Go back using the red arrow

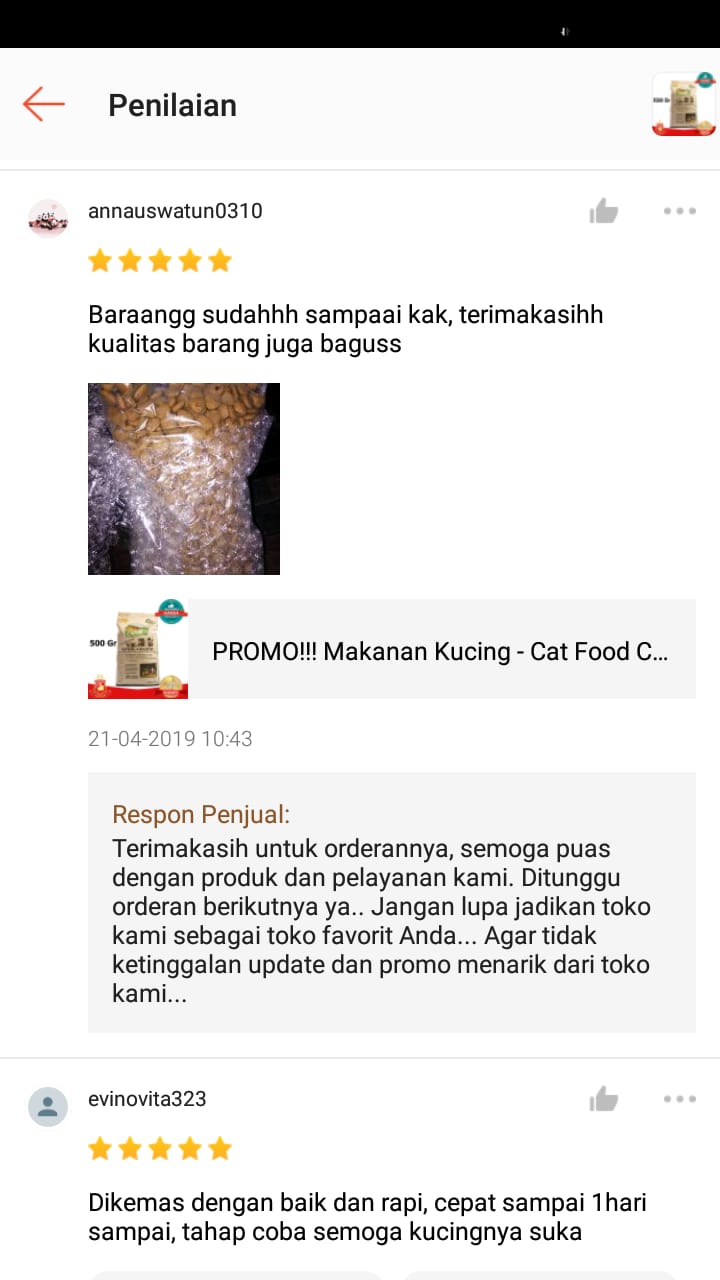click(x=44, y=104)
